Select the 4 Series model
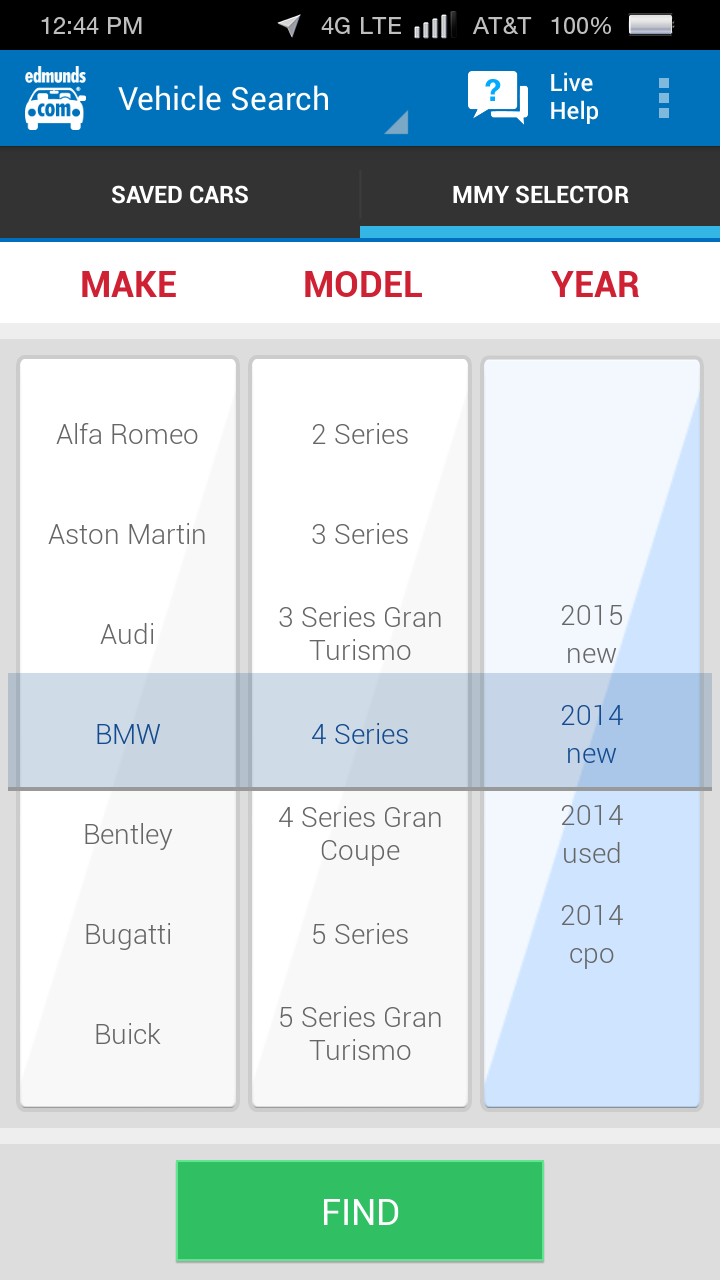 360,733
